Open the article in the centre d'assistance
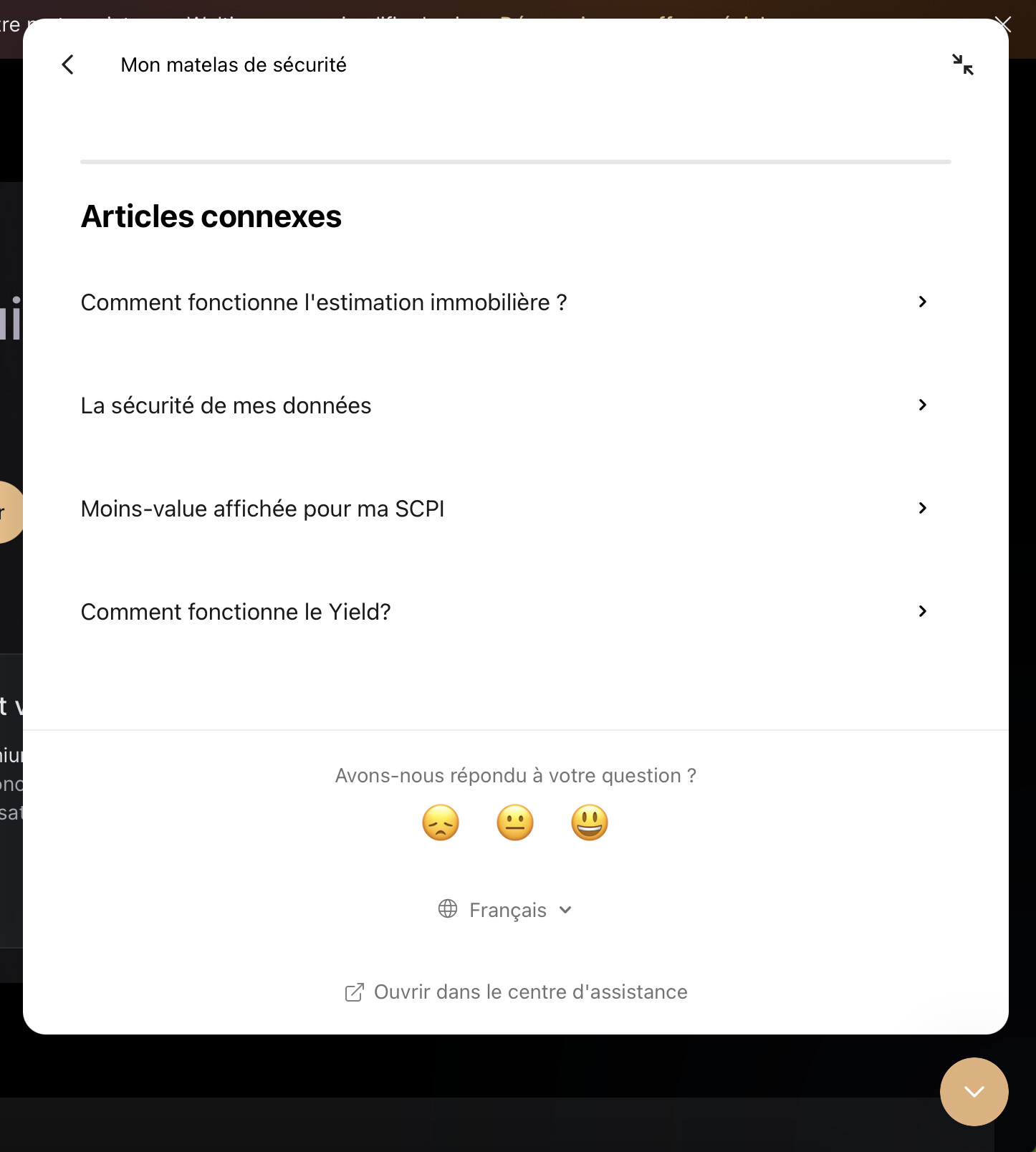1036x1152 pixels. [x=516, y=992]
